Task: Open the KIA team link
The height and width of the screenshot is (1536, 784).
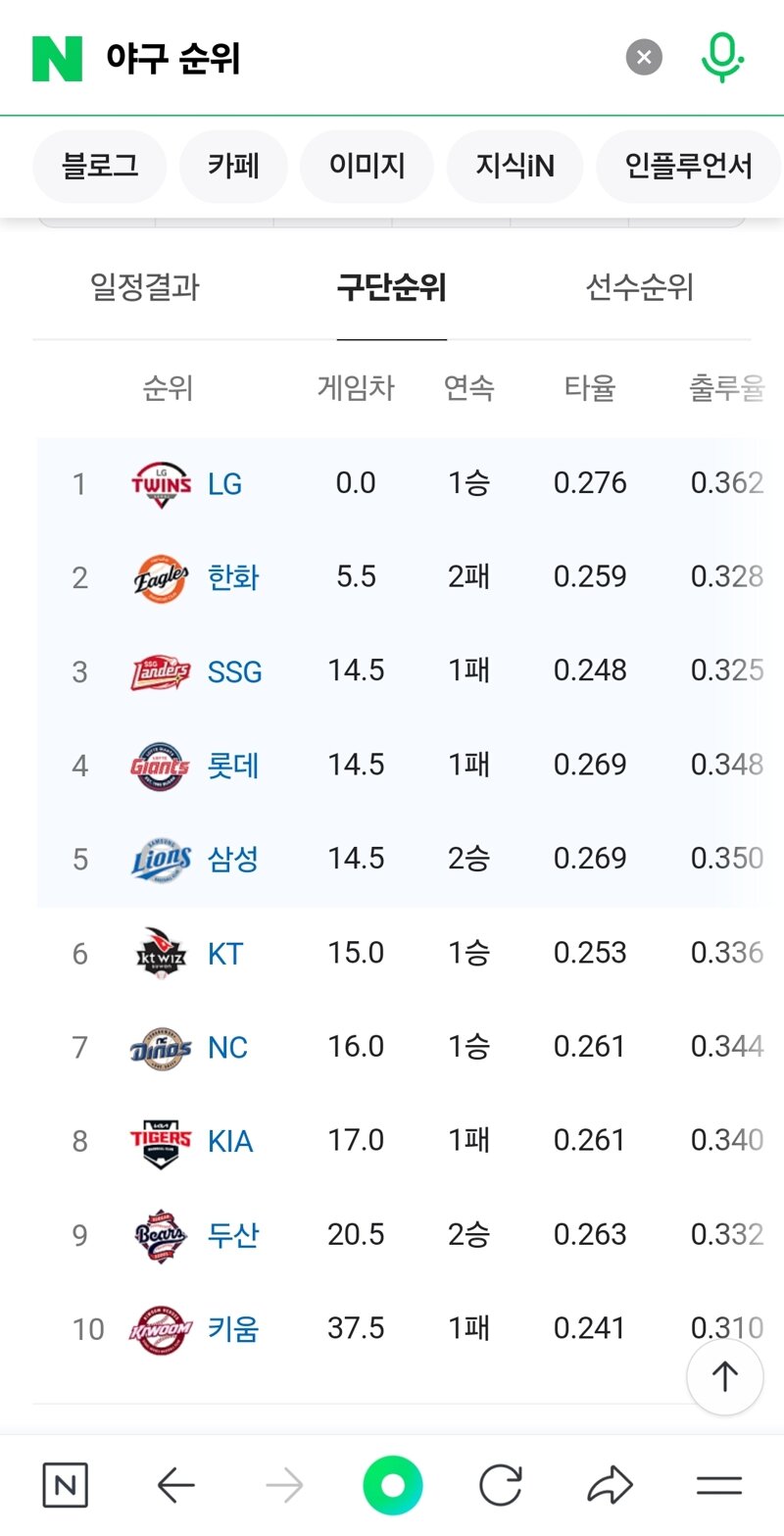Action: [230, 1141]
